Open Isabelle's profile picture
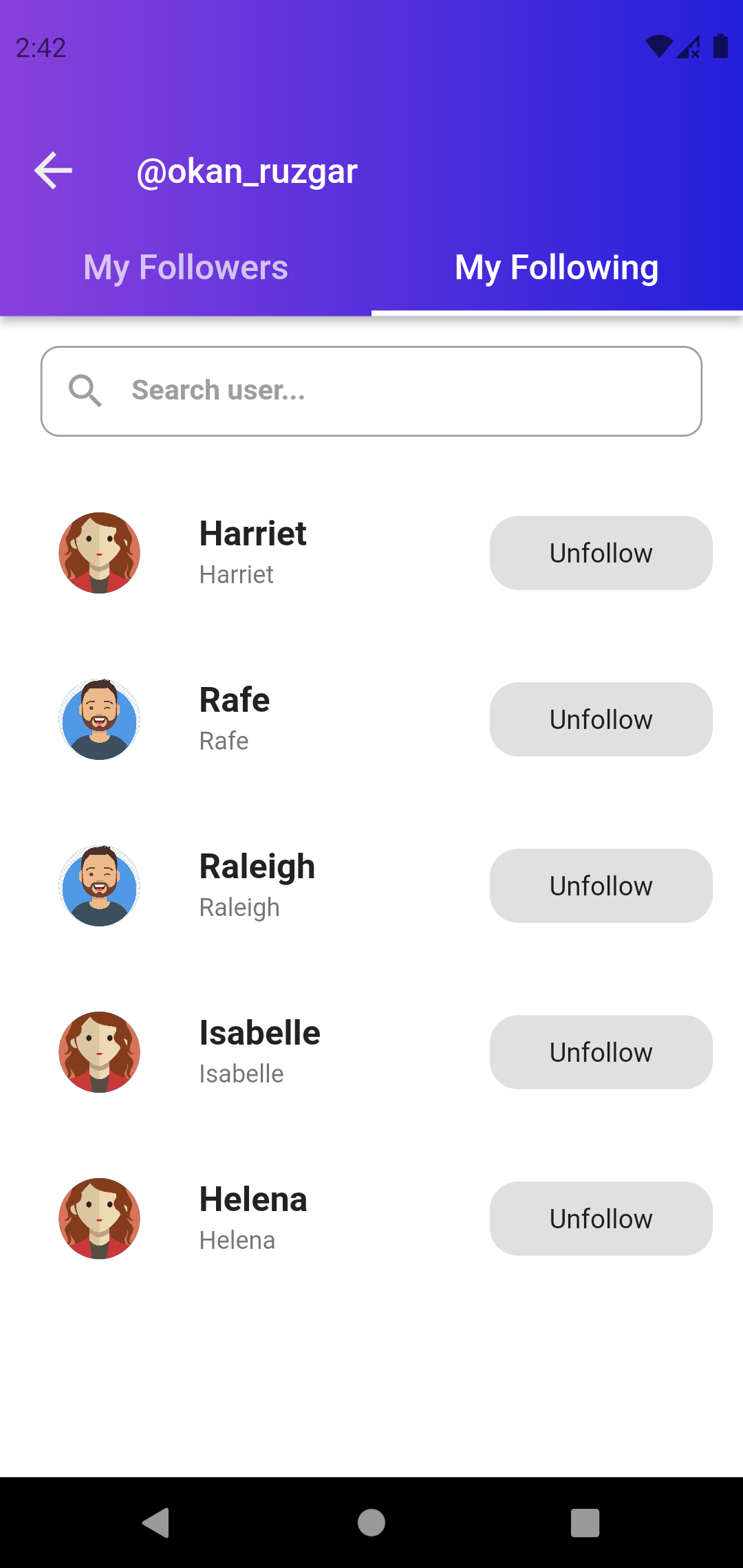Viewport: 743px width, 1568px height. click(x=99, y=1052)
